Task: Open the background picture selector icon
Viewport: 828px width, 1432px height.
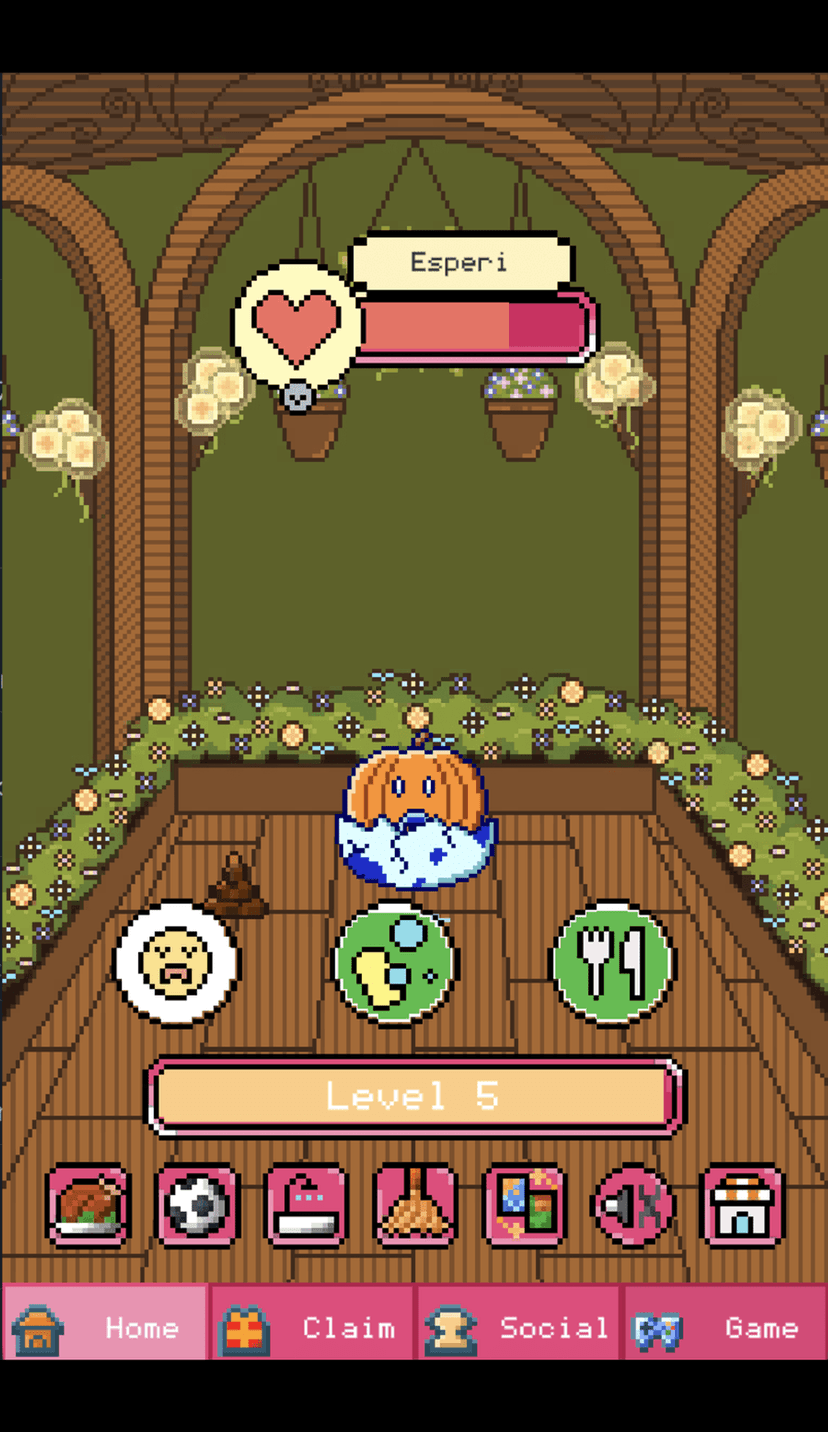Action: click(x=524, y=1205)
